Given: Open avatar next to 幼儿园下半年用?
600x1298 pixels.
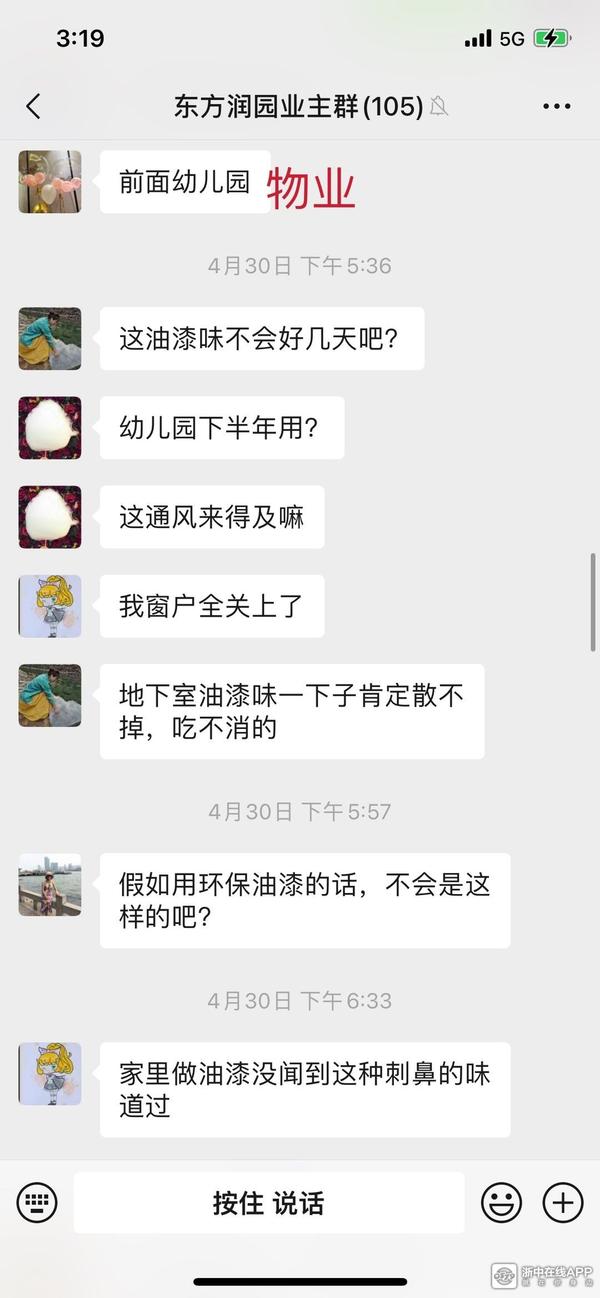Looking at the screenshot, I should click(x=50, y=428).
